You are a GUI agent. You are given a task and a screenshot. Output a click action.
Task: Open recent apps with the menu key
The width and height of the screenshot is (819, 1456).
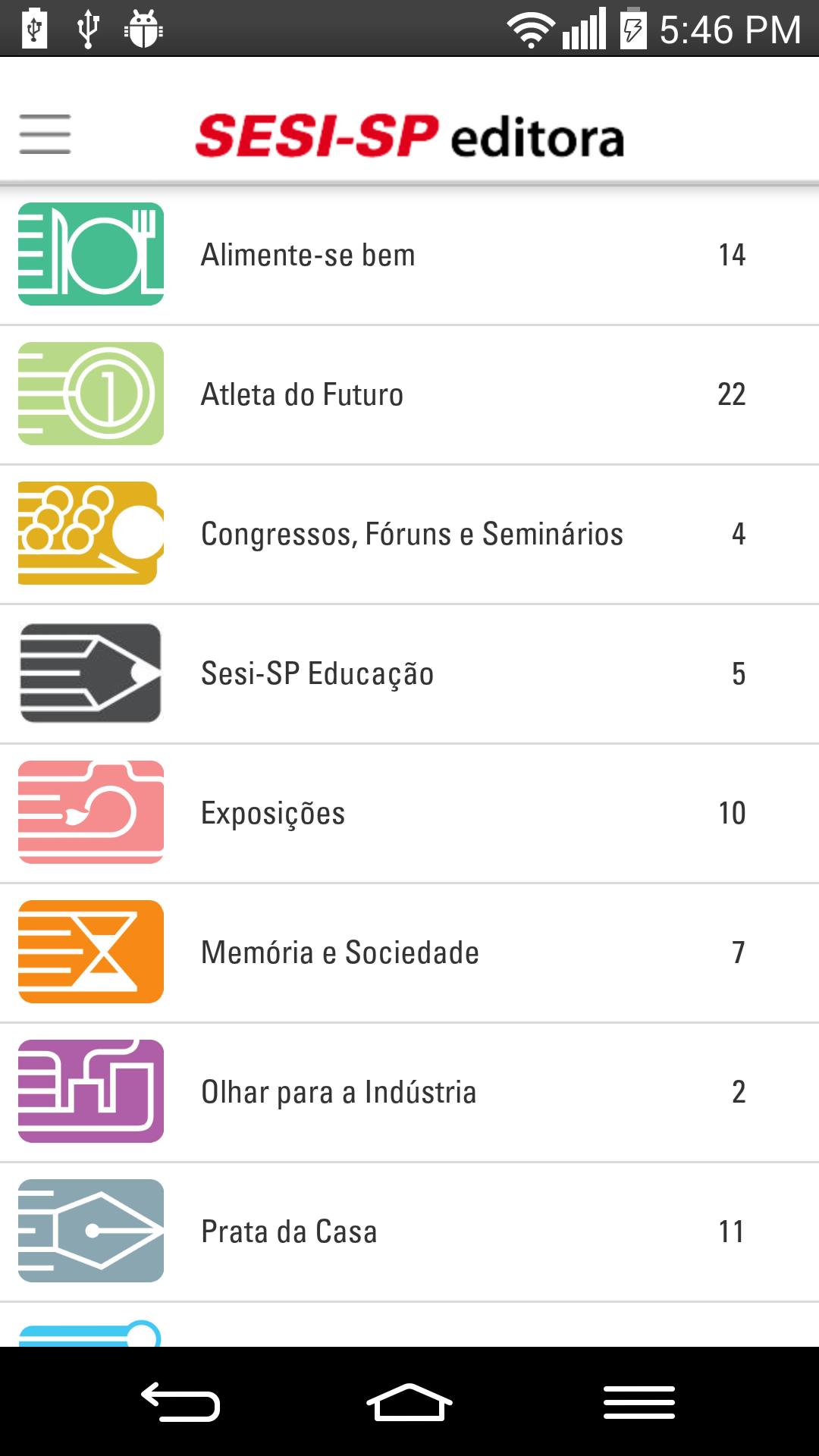[637, 1404]
